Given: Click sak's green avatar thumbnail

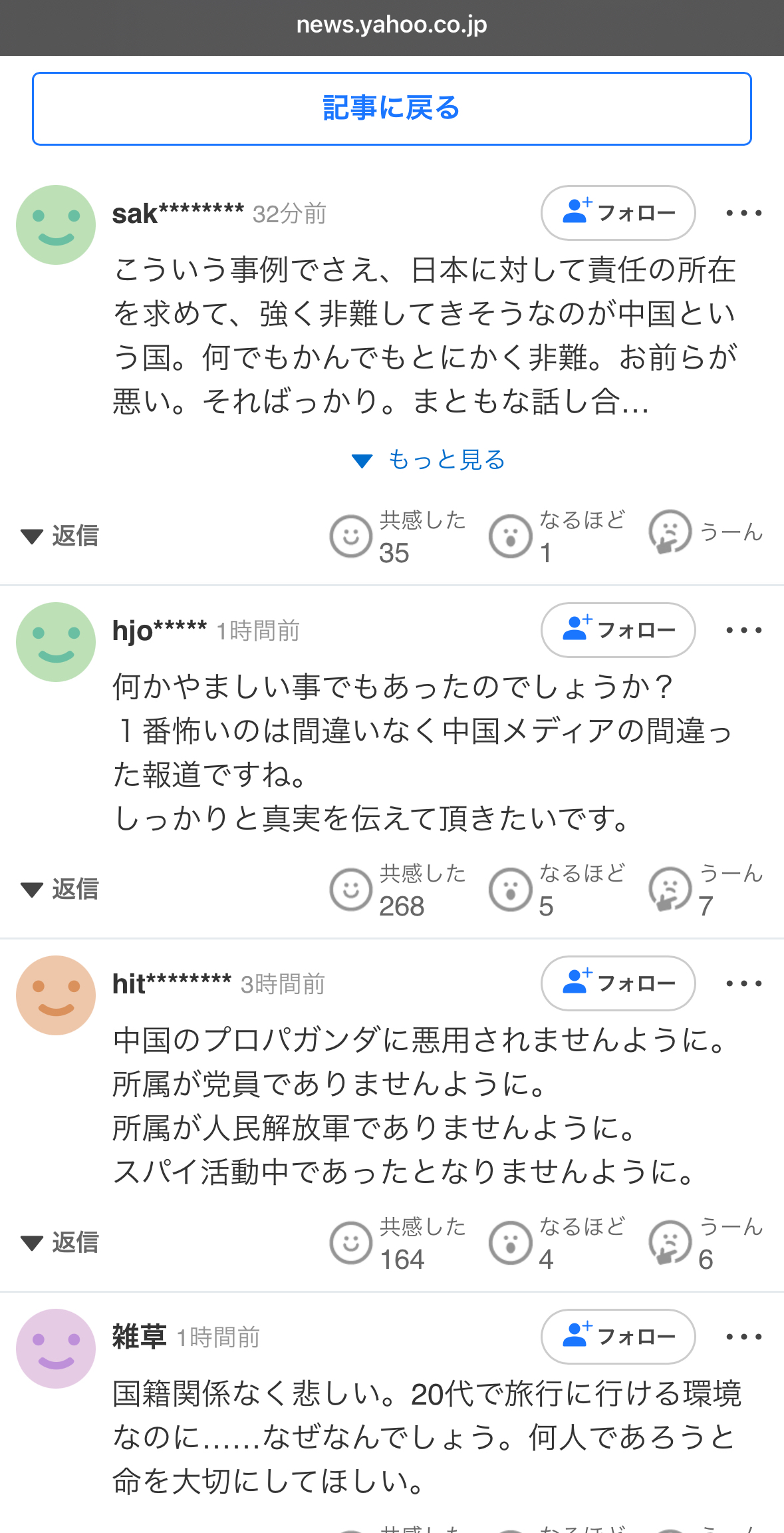Looking at the screenshot, I should point(56,225).
